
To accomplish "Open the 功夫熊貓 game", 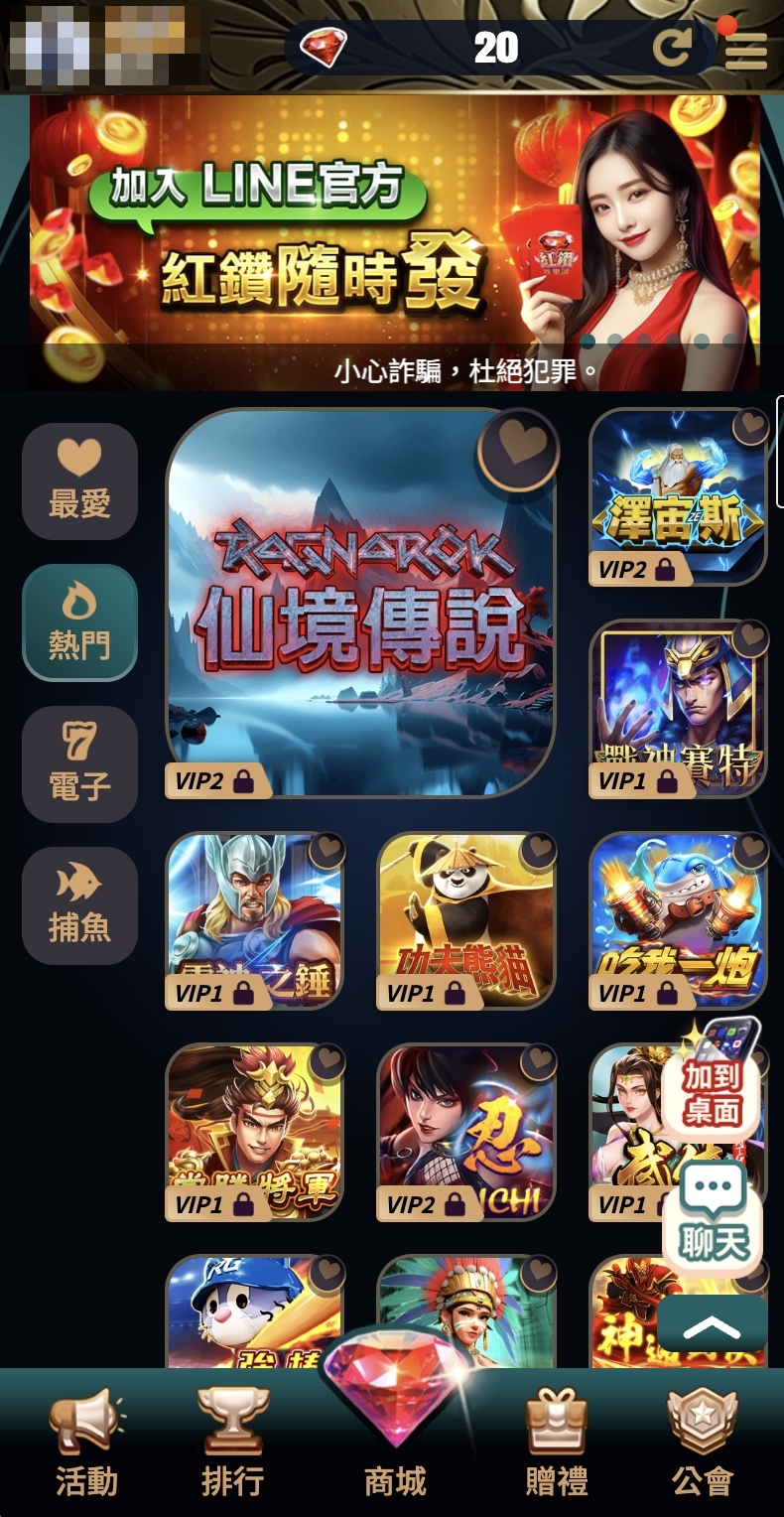I will [x=466, y=918].
